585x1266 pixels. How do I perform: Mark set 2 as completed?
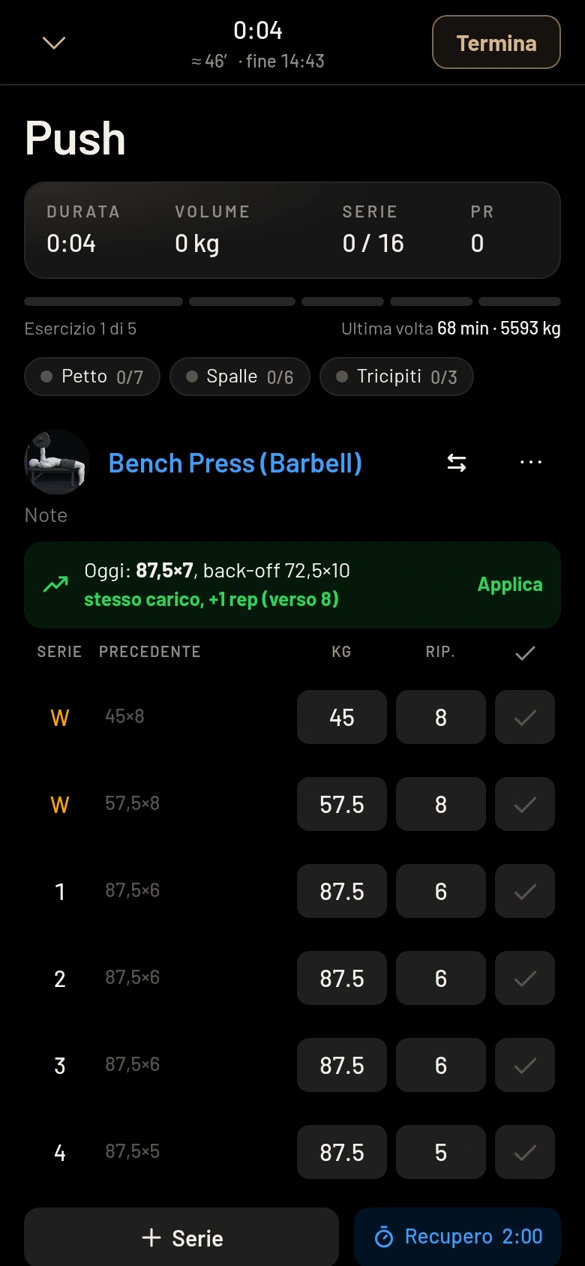tap(525, 978)
